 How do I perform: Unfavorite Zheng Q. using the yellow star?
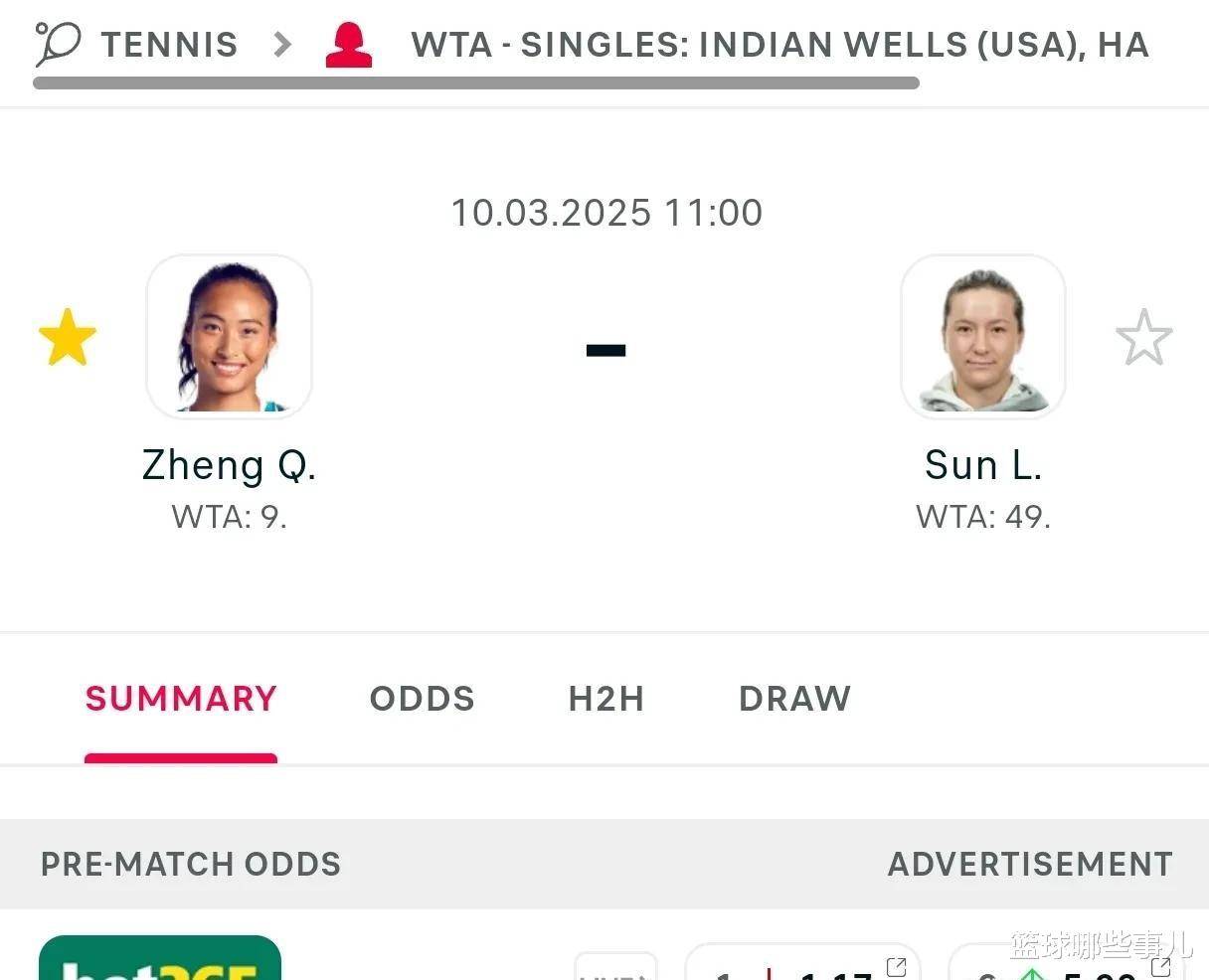68,338
